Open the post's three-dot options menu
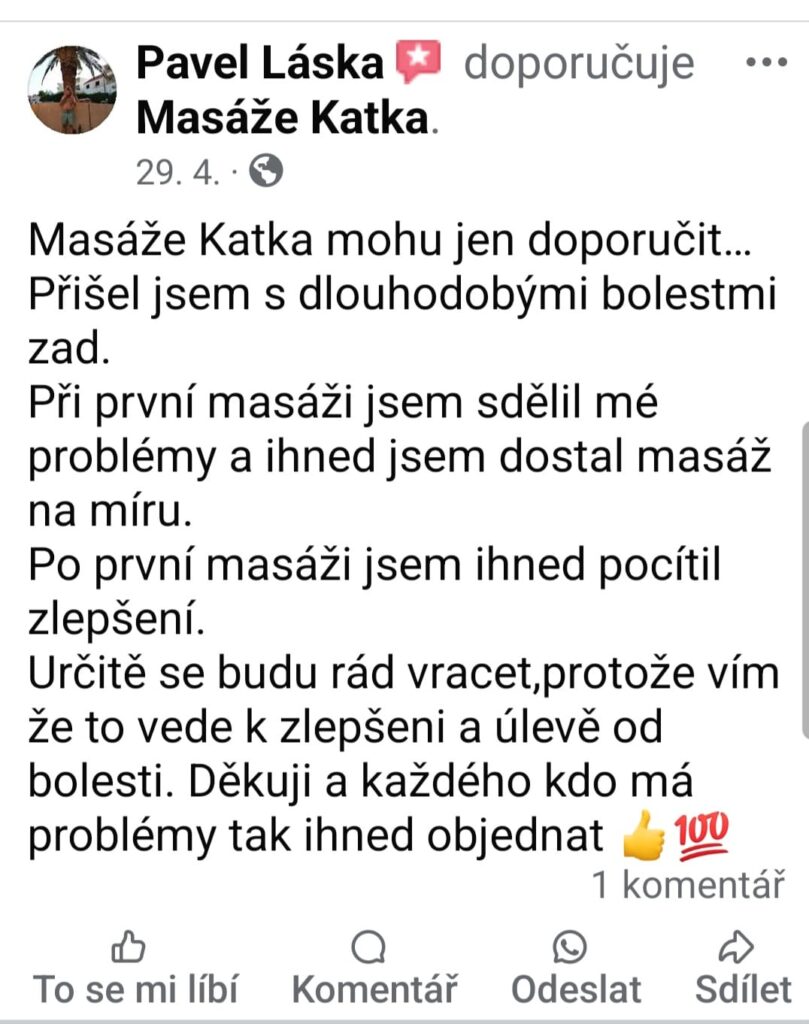The width and height of the screenshot is (809, 1024). [x=767, y=62]
